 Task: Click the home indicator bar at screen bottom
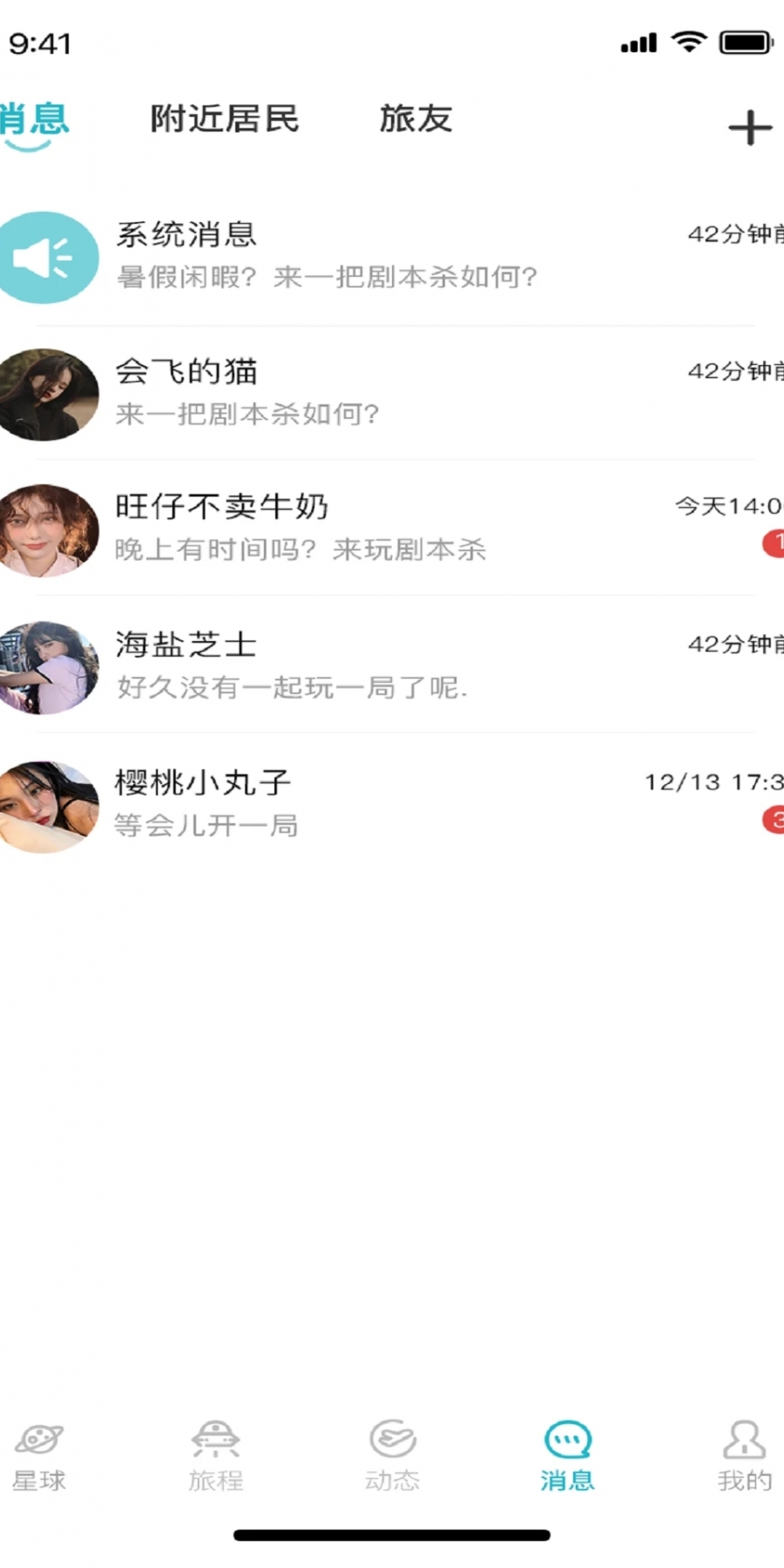click(392, 1536)
